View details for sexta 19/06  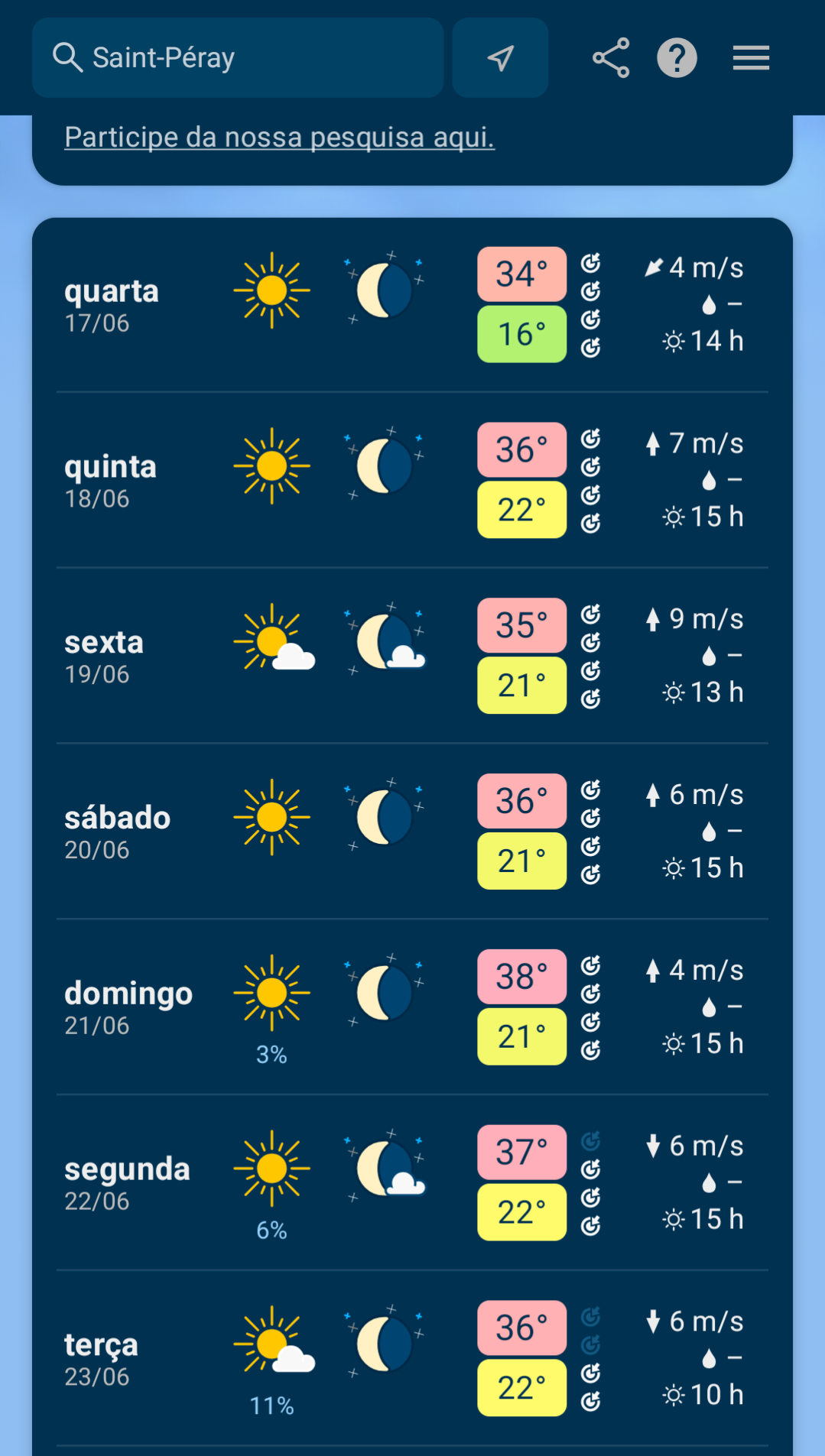pos(412,657)
